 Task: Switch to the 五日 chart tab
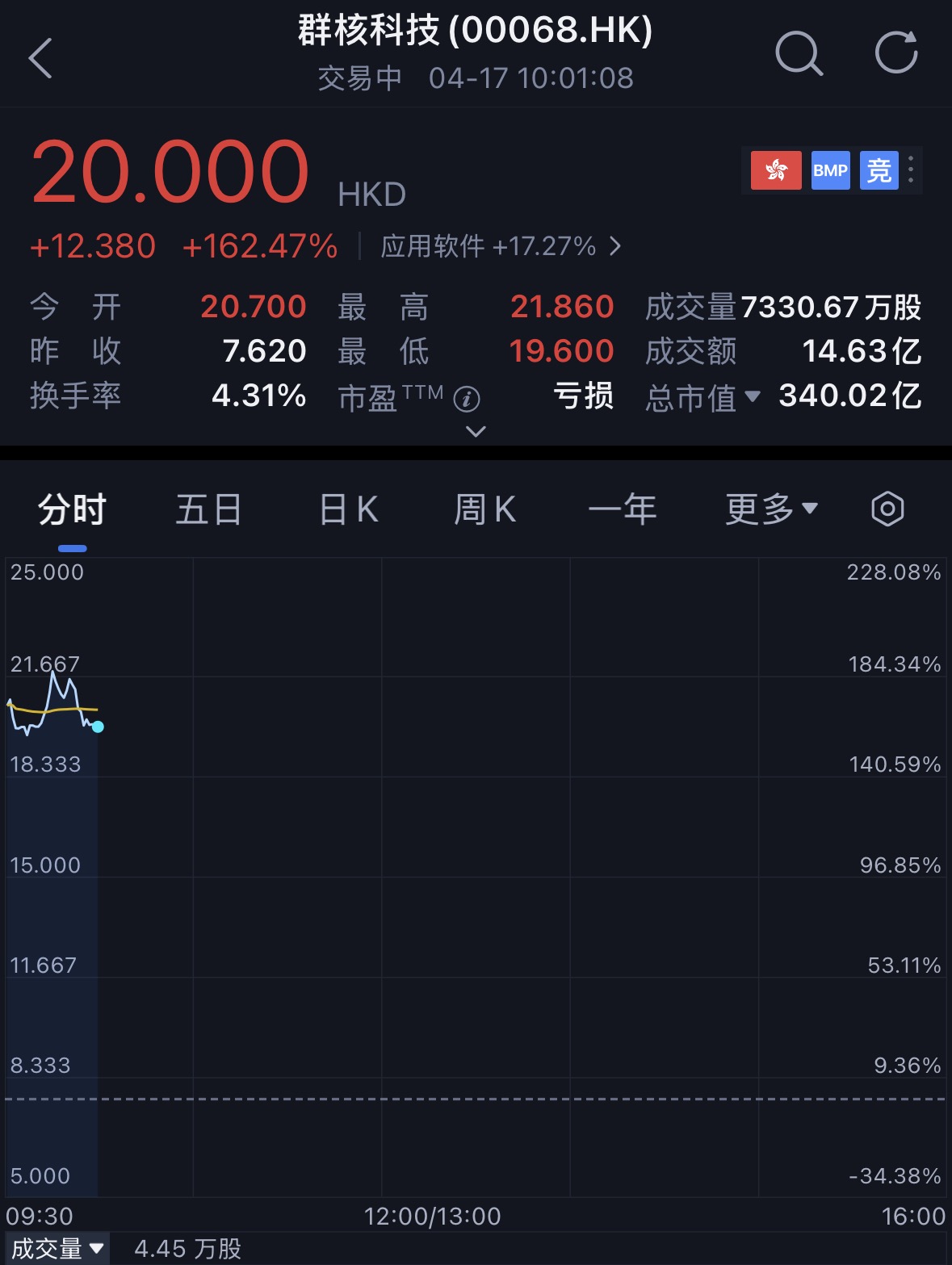[208, 509]
